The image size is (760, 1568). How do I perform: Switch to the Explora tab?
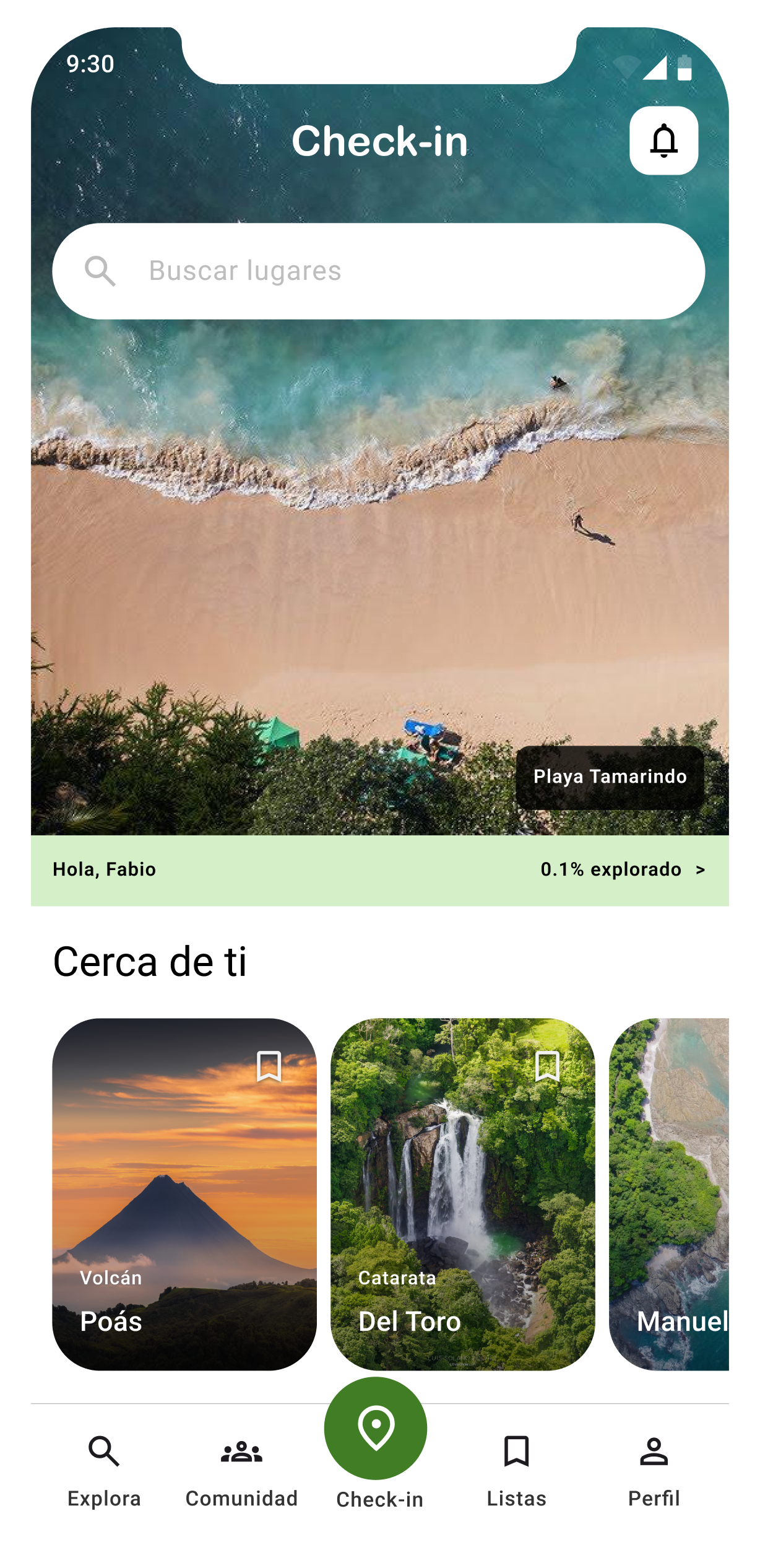[104, 1471]
